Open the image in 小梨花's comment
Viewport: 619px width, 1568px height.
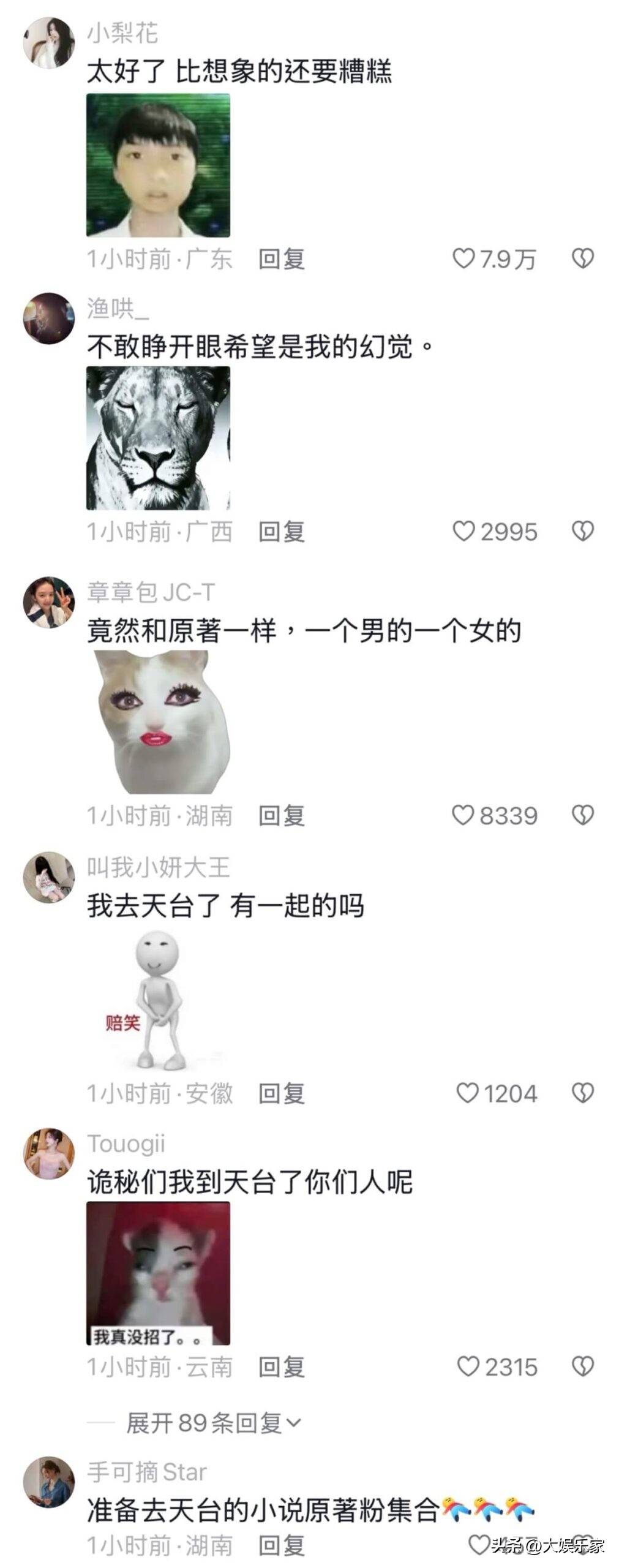pos(158,165)
